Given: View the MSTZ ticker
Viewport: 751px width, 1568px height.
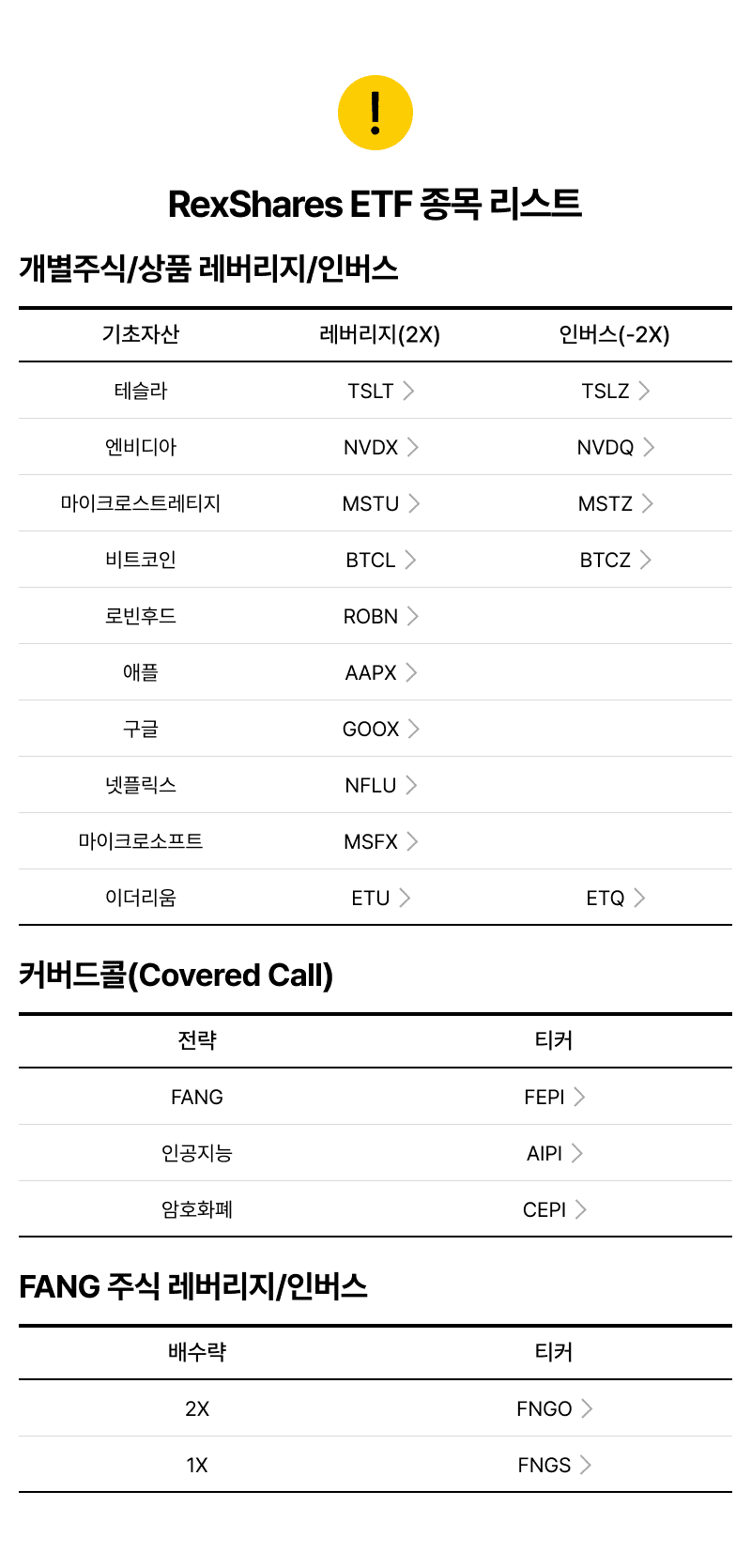Looking at the screenshot, I should 615,503.
